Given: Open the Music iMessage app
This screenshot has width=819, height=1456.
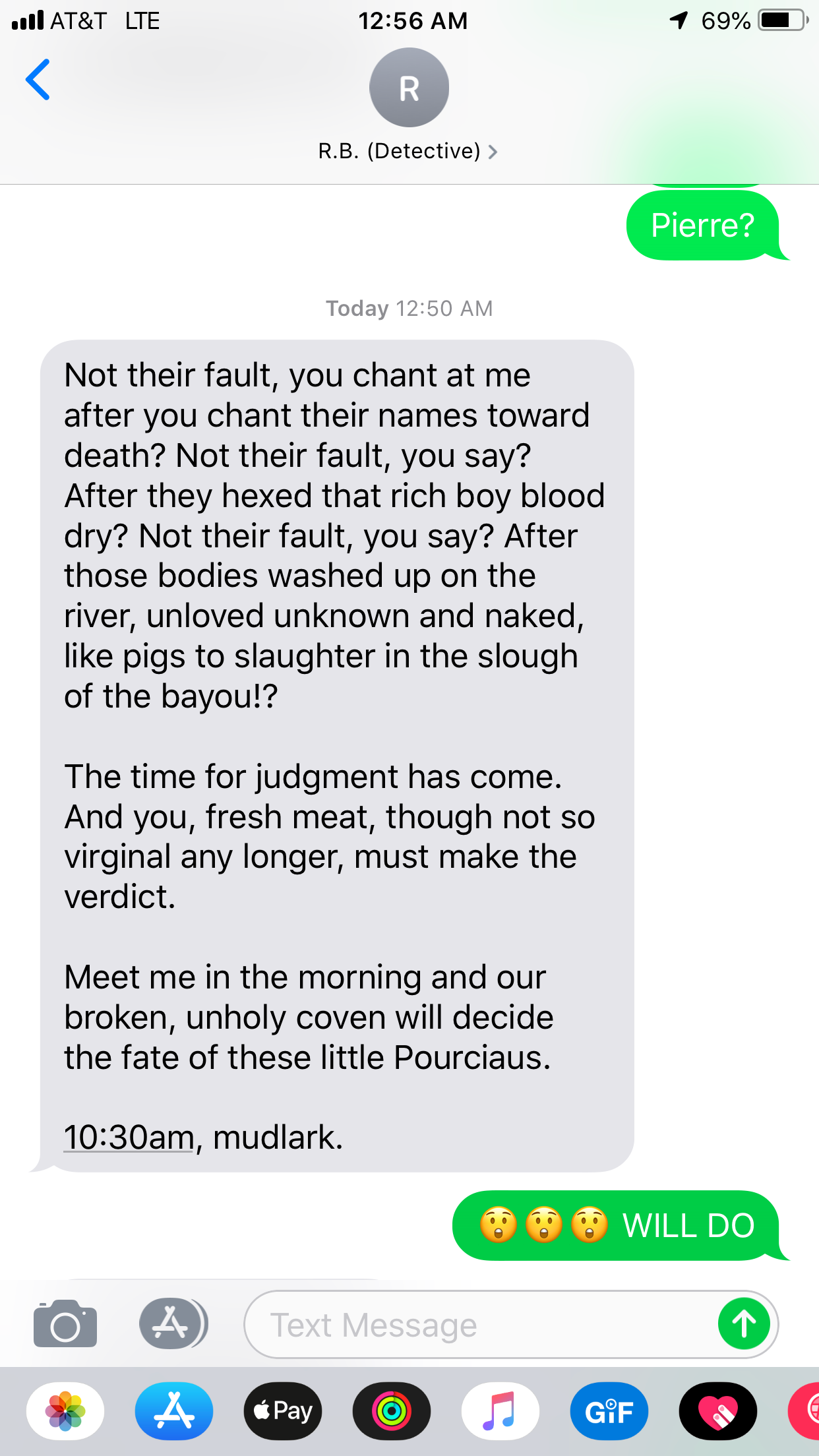Looking at the screenshot, I should [x=500, y=1411].
